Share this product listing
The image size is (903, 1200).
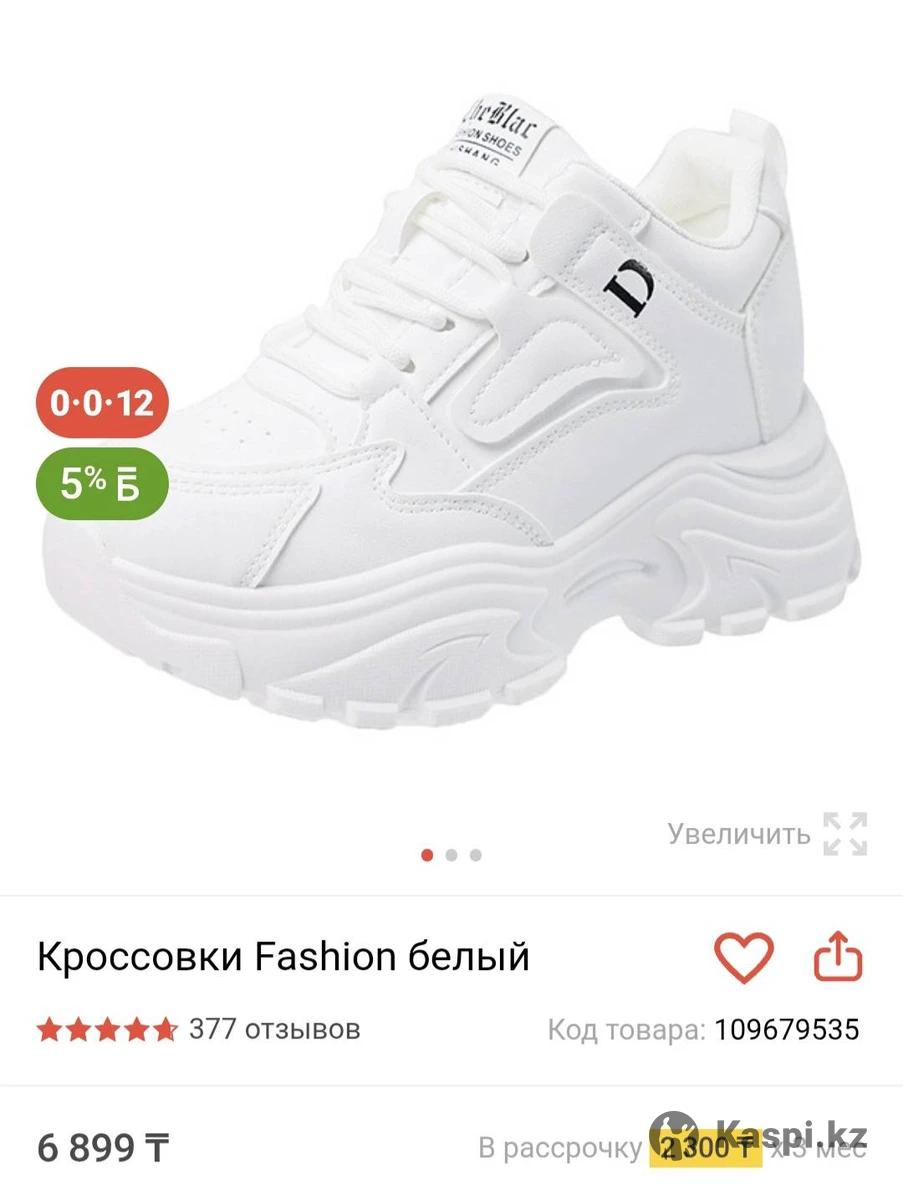[x=838, y=958]
